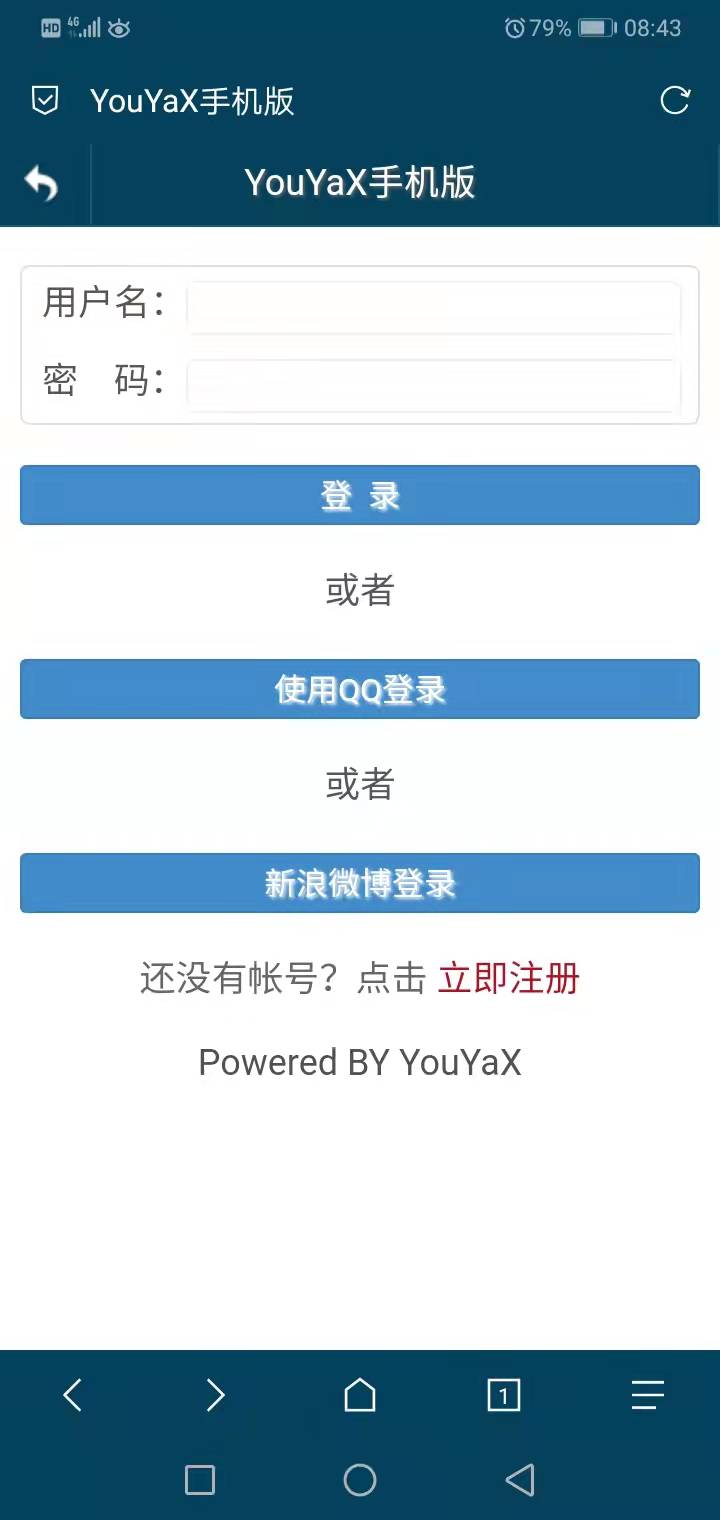The image size is (720, 1520).
Task: Open the 立即注册 registration link
Action: (509, 978)
